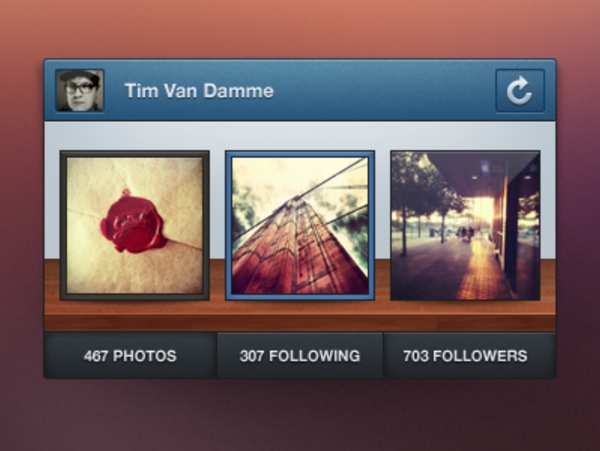The image size is (600, 451).
Task: Open Tim Van Damme's profile avatar
Action: click(80, 91)
